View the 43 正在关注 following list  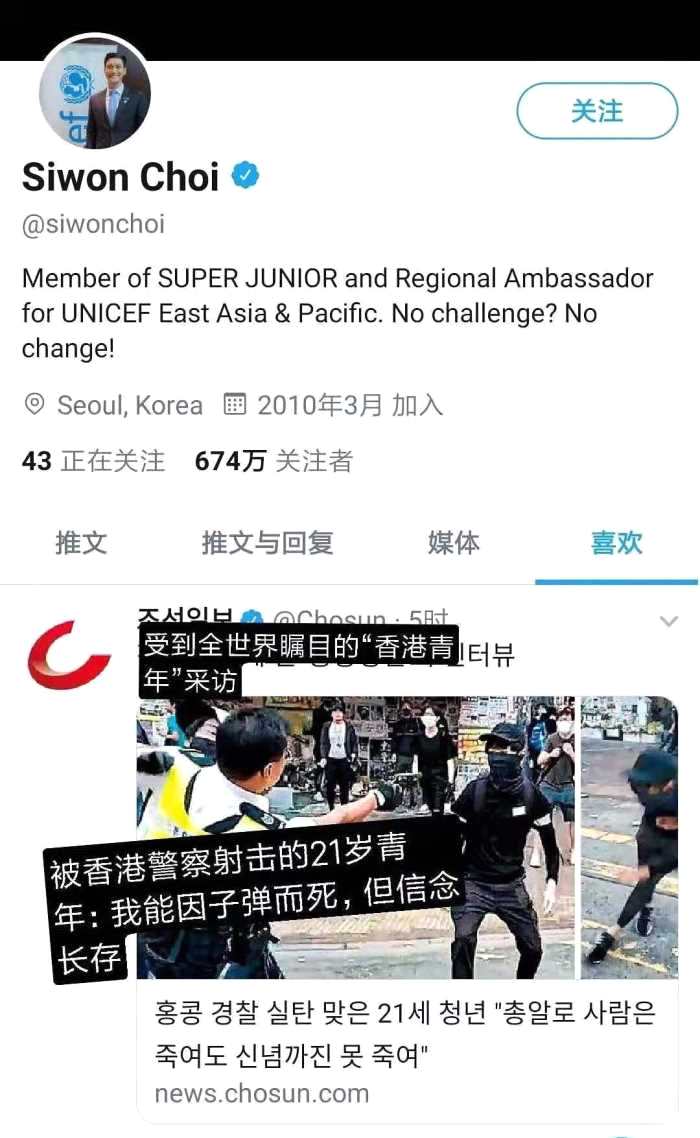click(93, 461)
